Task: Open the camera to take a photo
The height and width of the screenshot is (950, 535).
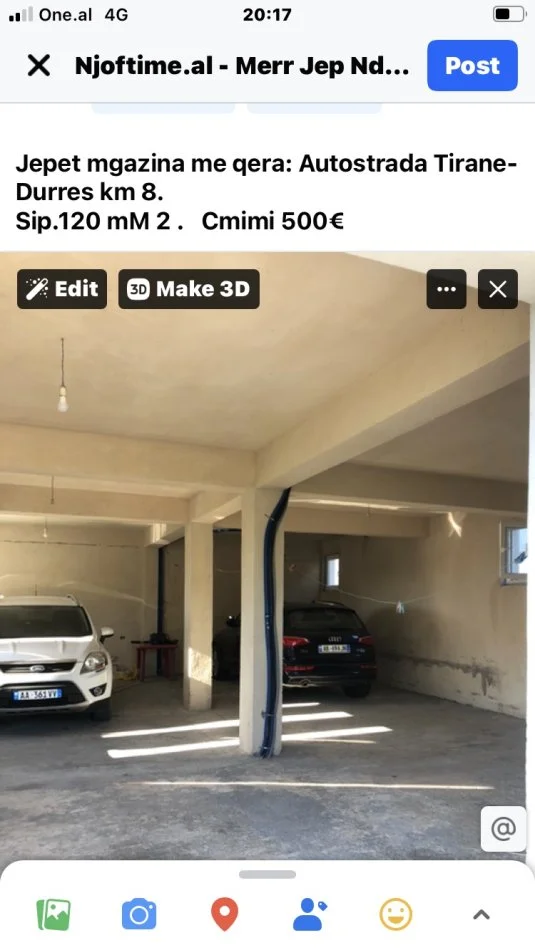Action: [139, 914]
